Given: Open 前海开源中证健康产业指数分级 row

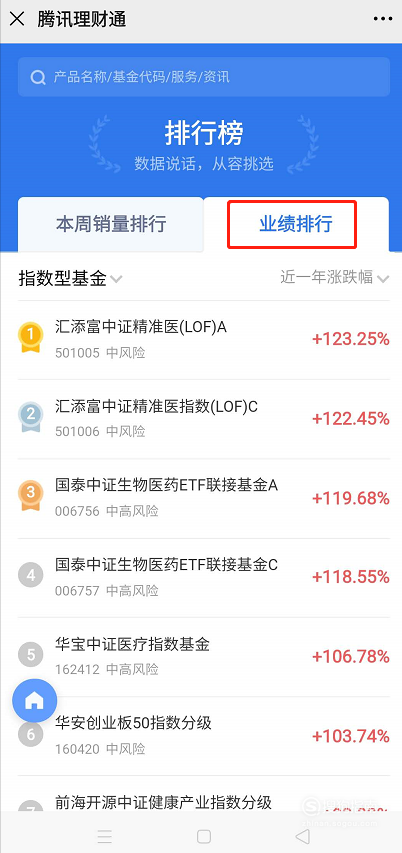Looking at the screenshot, I should (x=204, y=794).
